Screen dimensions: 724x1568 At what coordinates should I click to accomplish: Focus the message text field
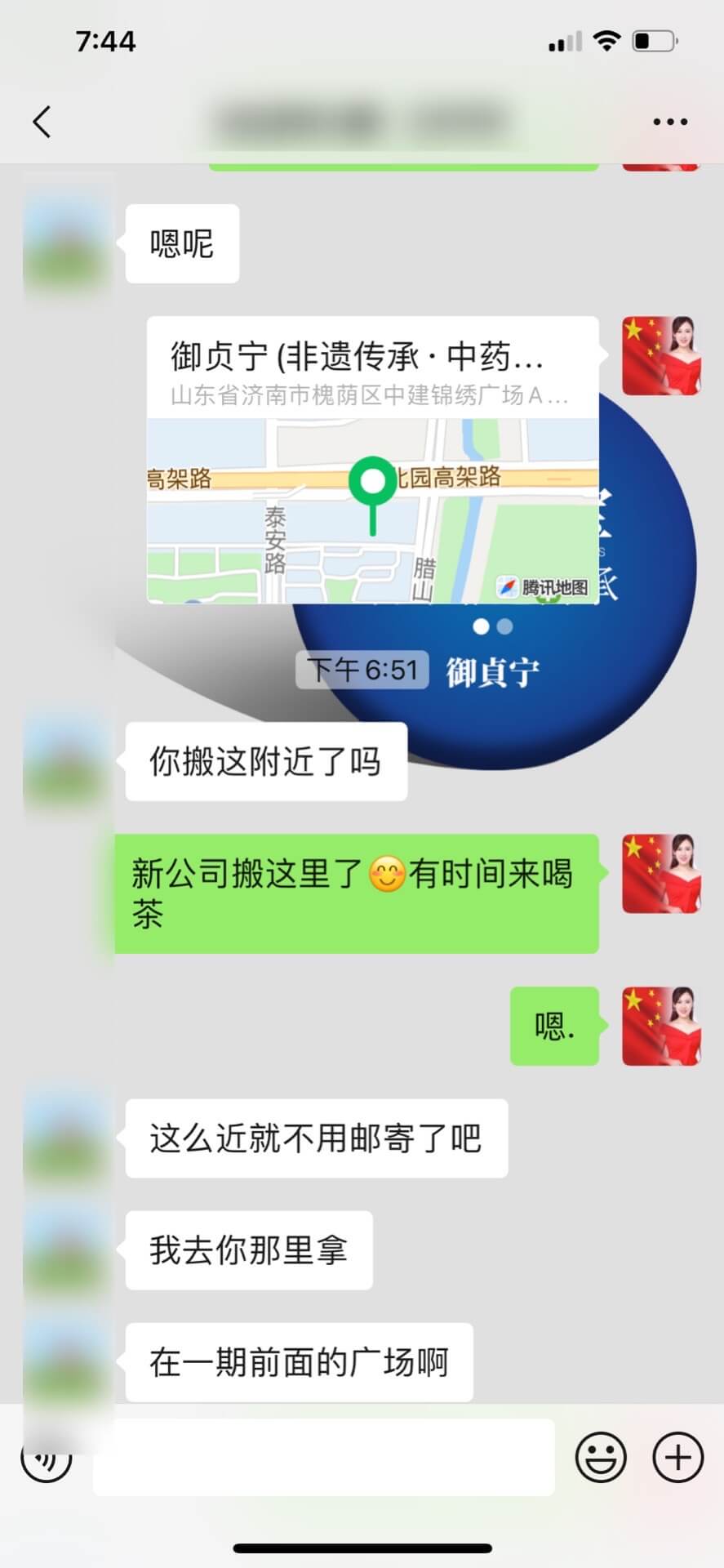(323, 1459)
